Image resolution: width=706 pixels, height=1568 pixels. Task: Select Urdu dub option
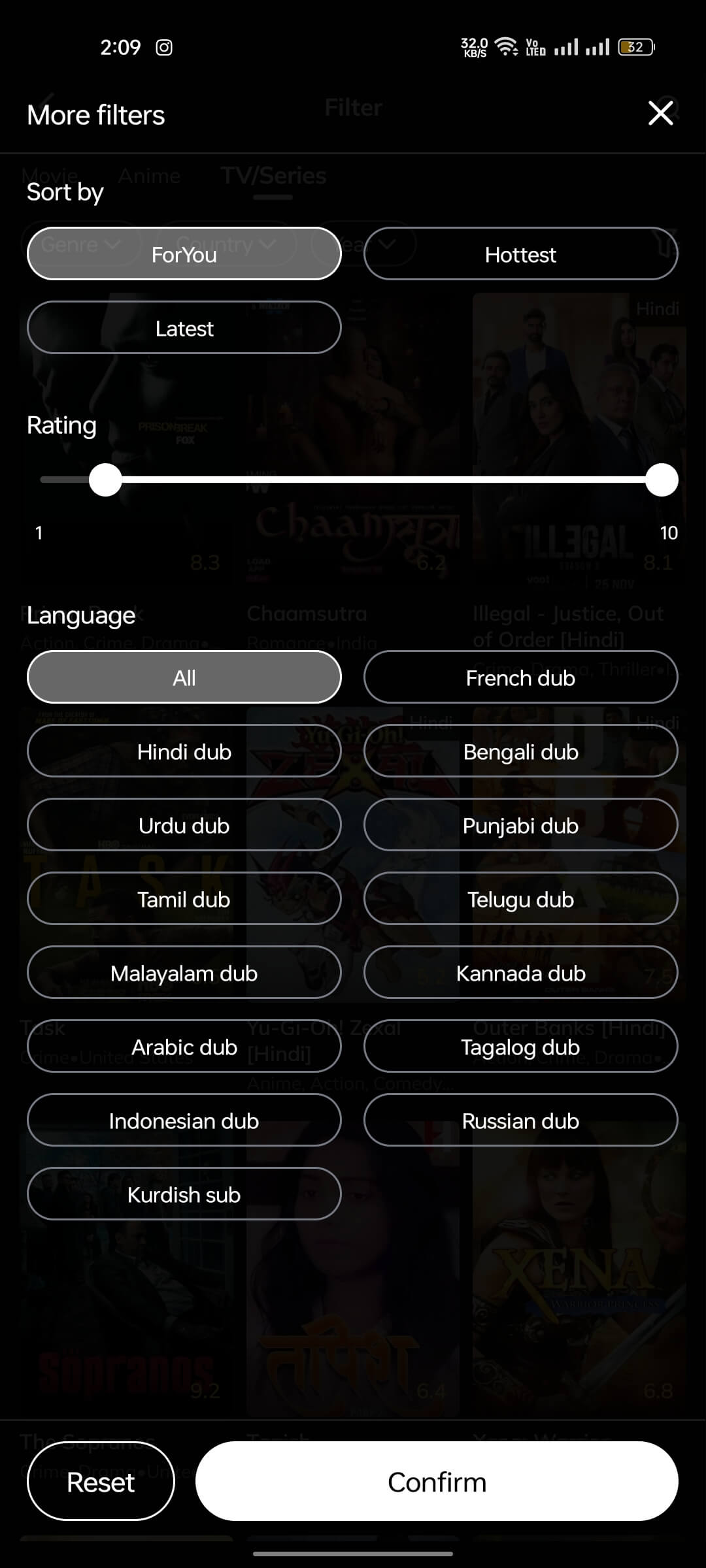184,825
